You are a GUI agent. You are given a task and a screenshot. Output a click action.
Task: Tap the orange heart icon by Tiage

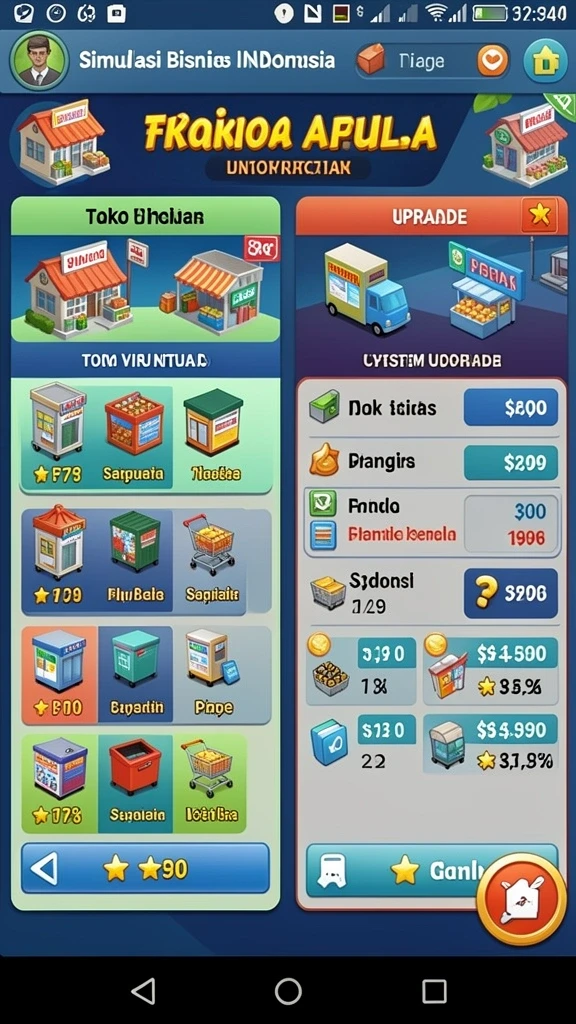click(492, 61)
